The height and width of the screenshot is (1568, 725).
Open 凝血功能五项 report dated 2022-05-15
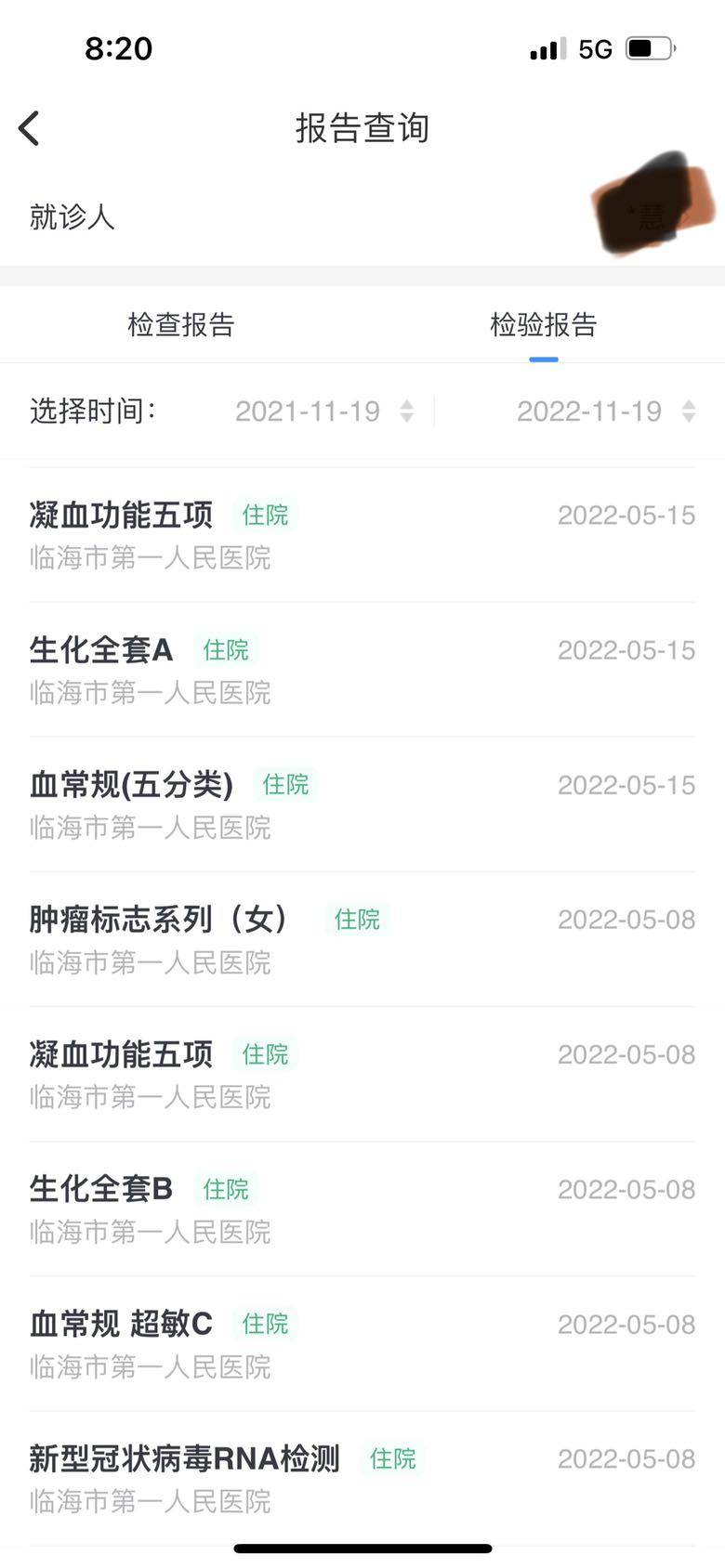[362, 534]
